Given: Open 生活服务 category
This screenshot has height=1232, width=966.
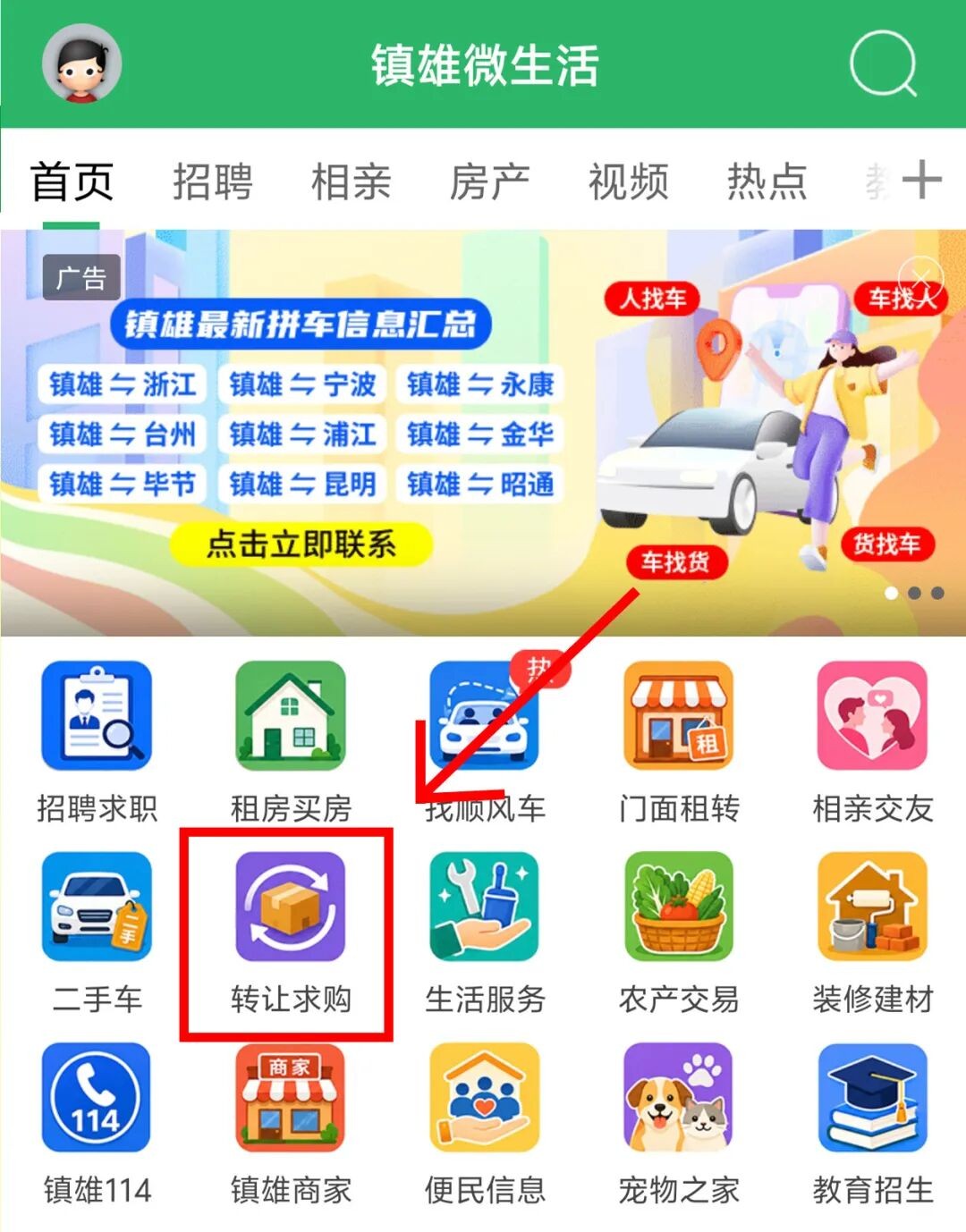Looking at the screenshot, I should [x=485, y=933].
